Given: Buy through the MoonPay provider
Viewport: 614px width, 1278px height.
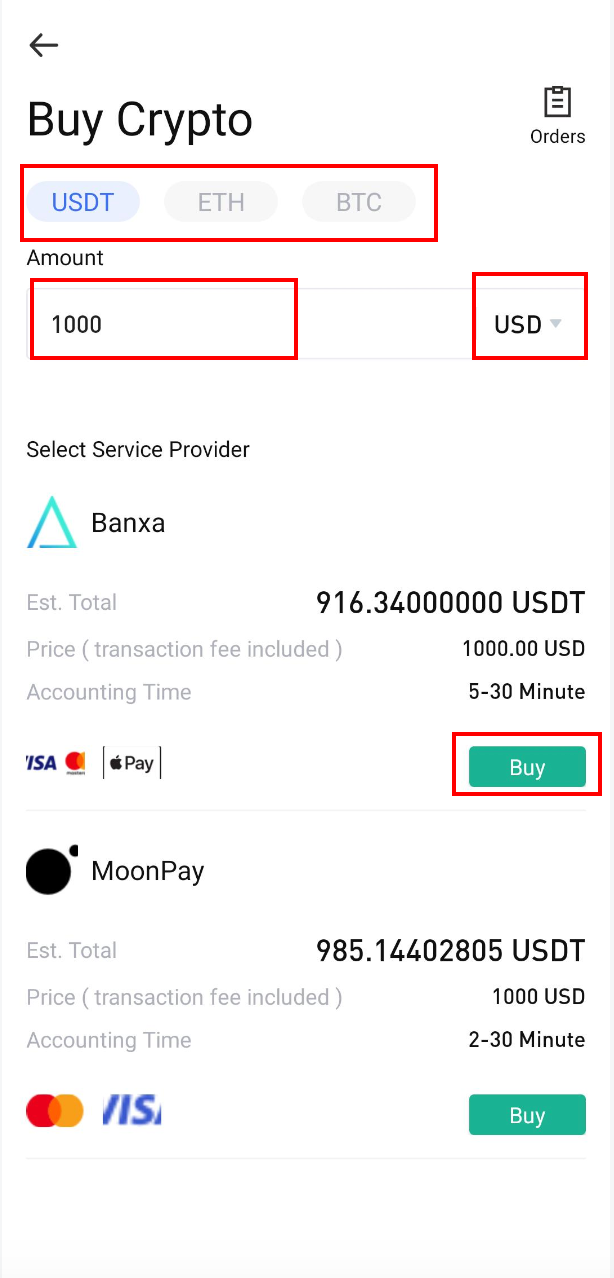Looking at the screenshot, I should pyautogui.click(x=527, y=1115).
